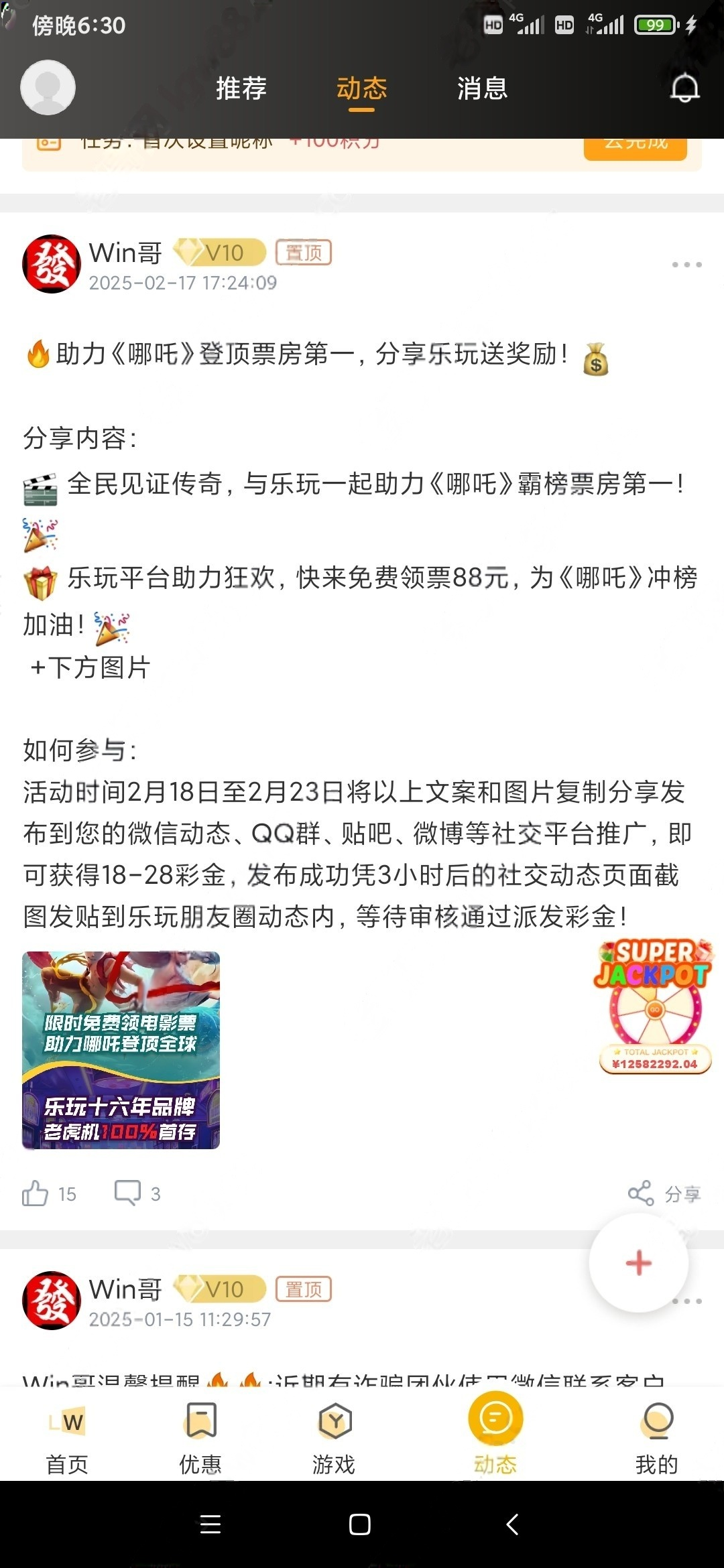Switch to the 推荐 tab
Image resolution: width=724 pixels, height=1568 pixels.
(241, 88)
